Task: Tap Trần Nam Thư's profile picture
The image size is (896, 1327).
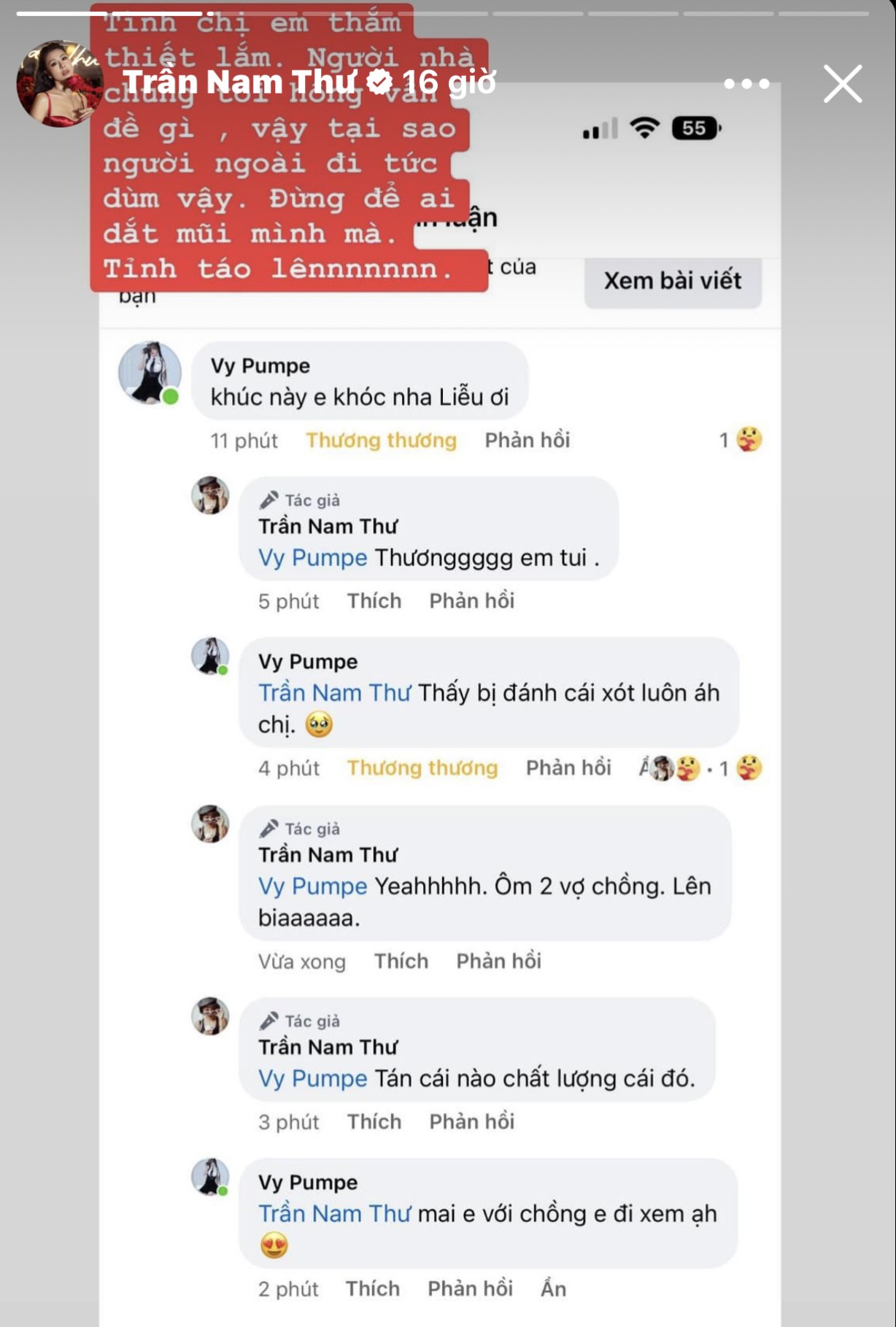Action: [x=58, y=83]
